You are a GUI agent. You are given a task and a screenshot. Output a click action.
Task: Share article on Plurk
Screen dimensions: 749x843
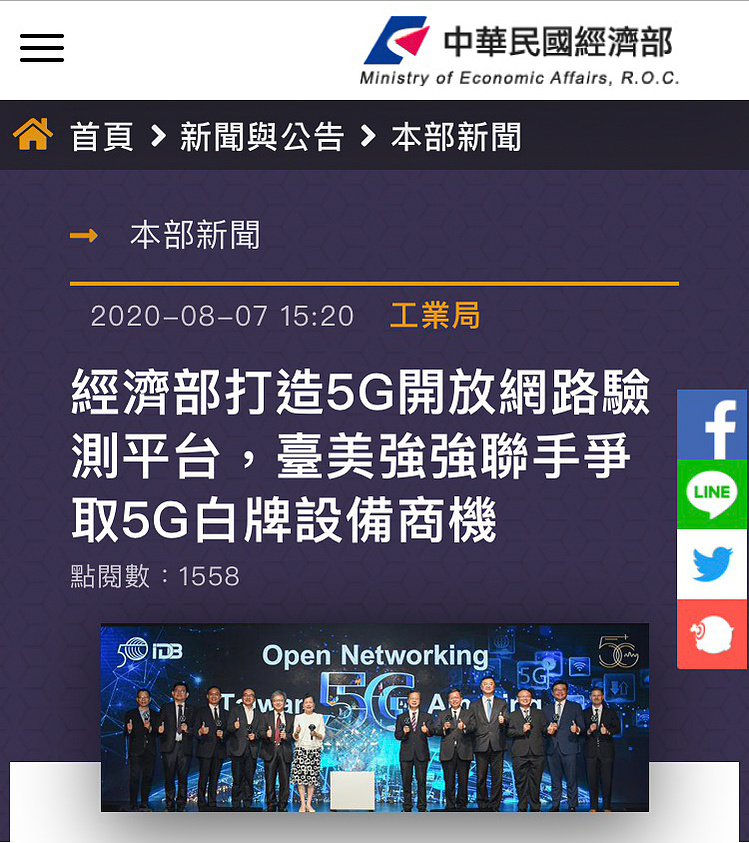click(712, 634)
